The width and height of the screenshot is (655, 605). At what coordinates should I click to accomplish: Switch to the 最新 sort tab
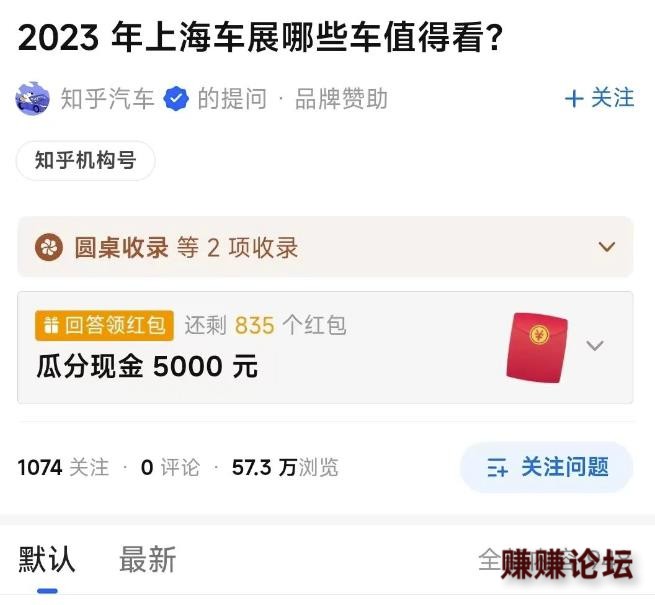[x=147, y=559]
